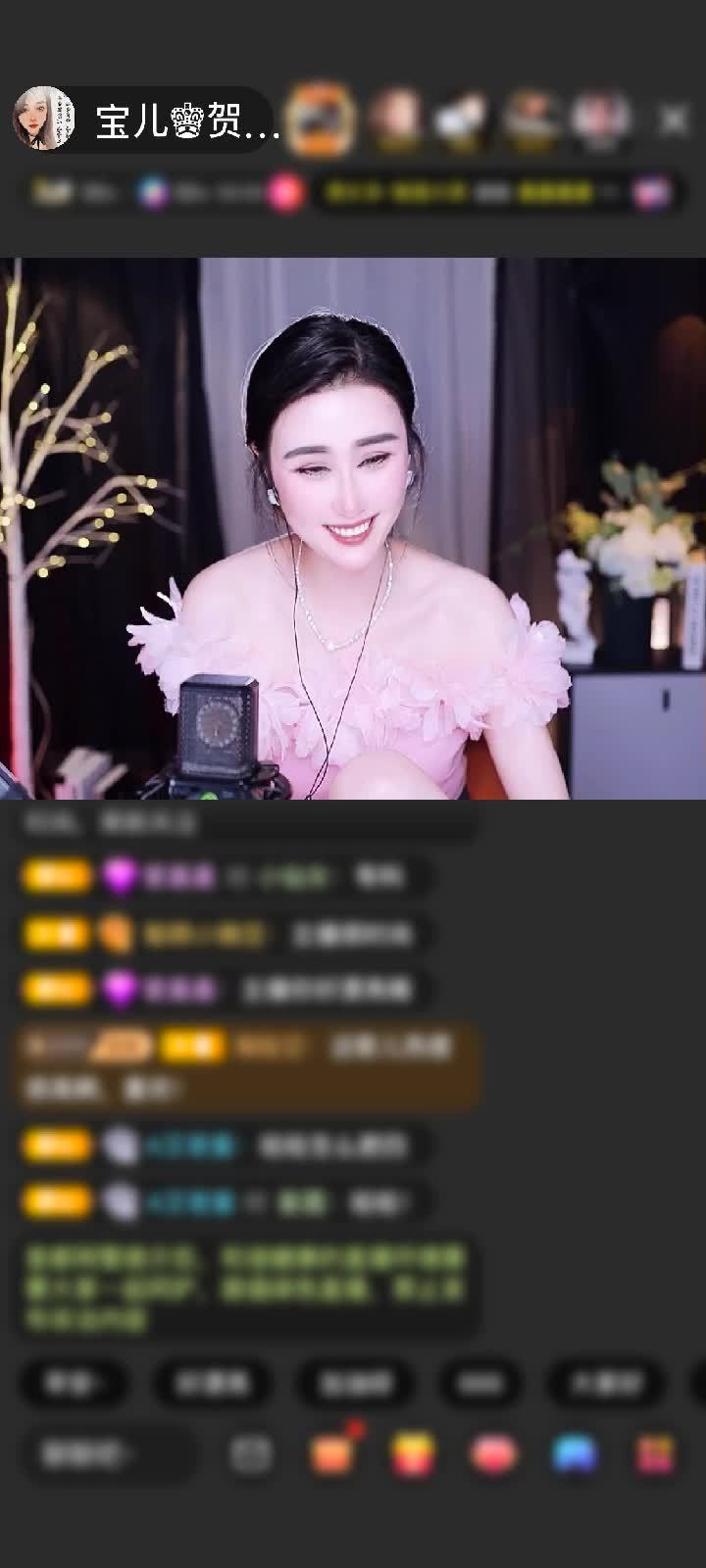Open the blue game controller icon
The width and height of the screenshot is (706, 1568).
click(x=575, y=1454)
